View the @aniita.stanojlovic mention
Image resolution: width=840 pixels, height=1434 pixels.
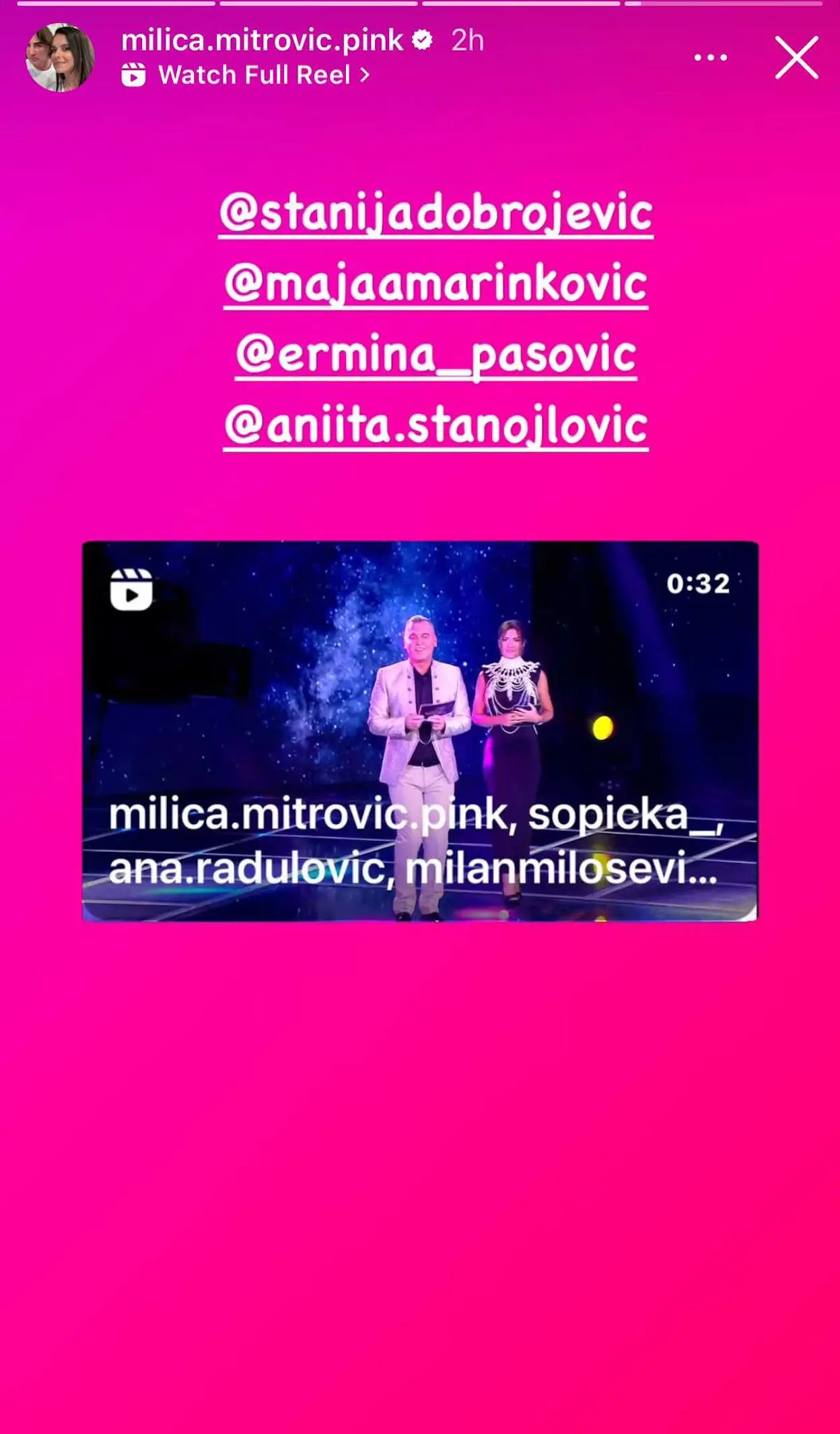tap(435, 426)
